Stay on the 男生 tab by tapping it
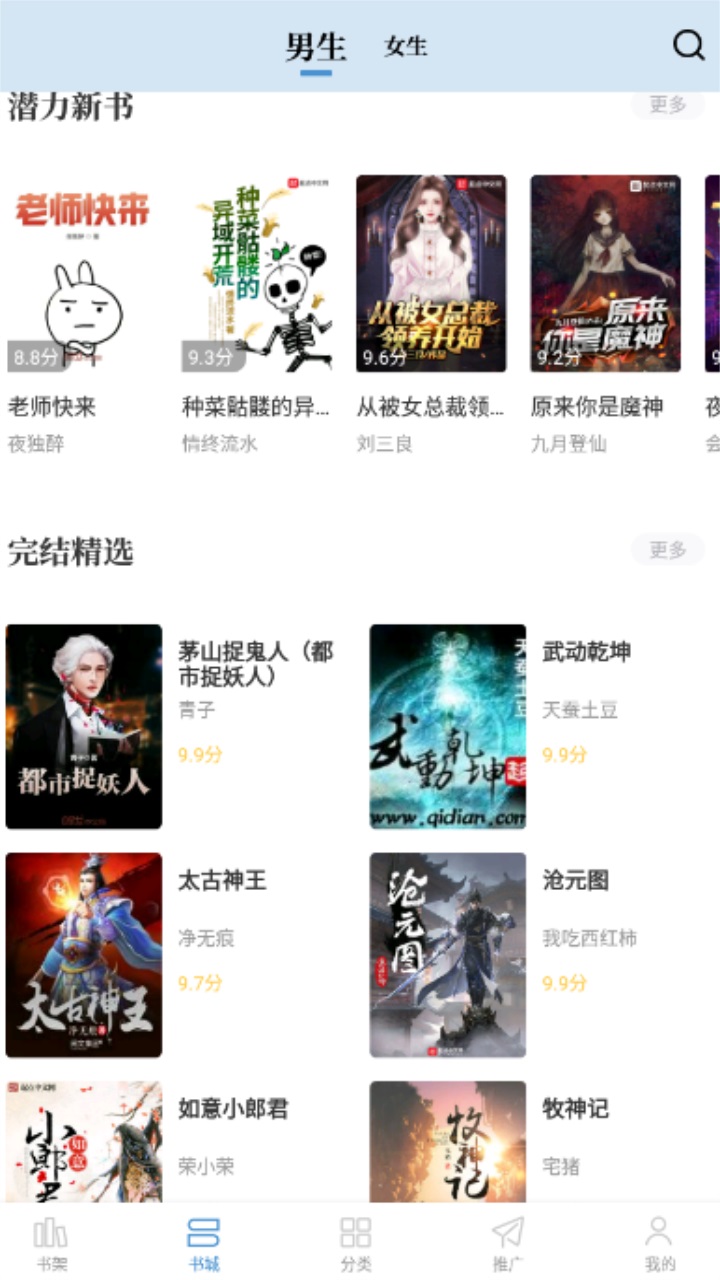The height and width of the screenshot is (1280, 720). point(316,45)
